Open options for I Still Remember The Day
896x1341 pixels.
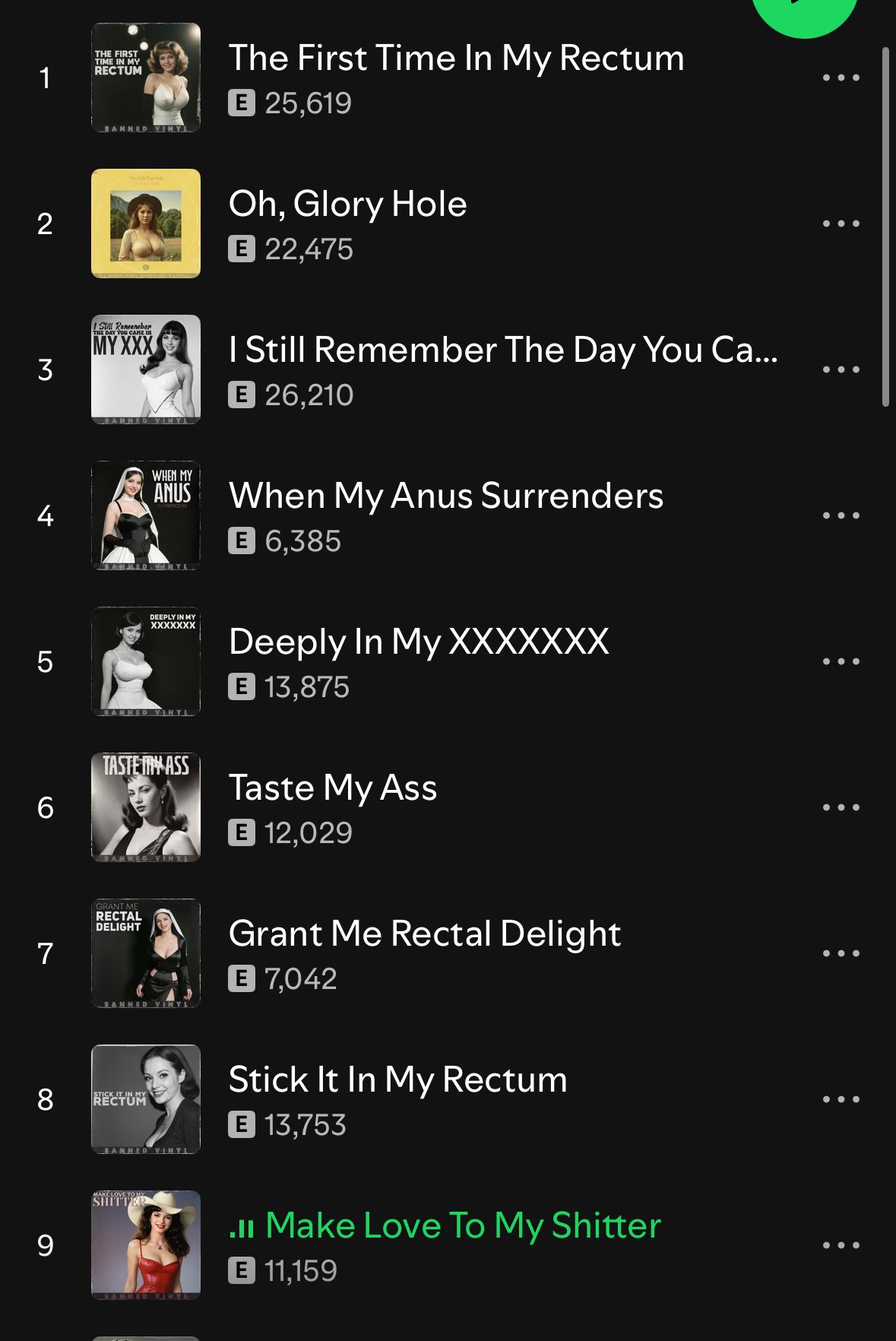click(x=841, y=369)
